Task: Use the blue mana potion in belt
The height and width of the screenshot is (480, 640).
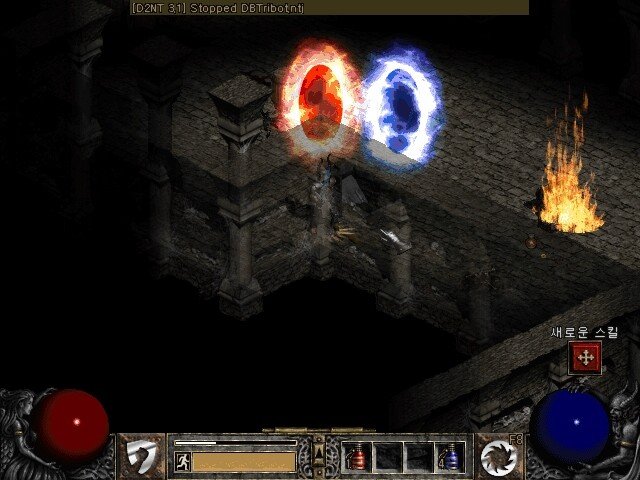Action: [x=450, y=457]
